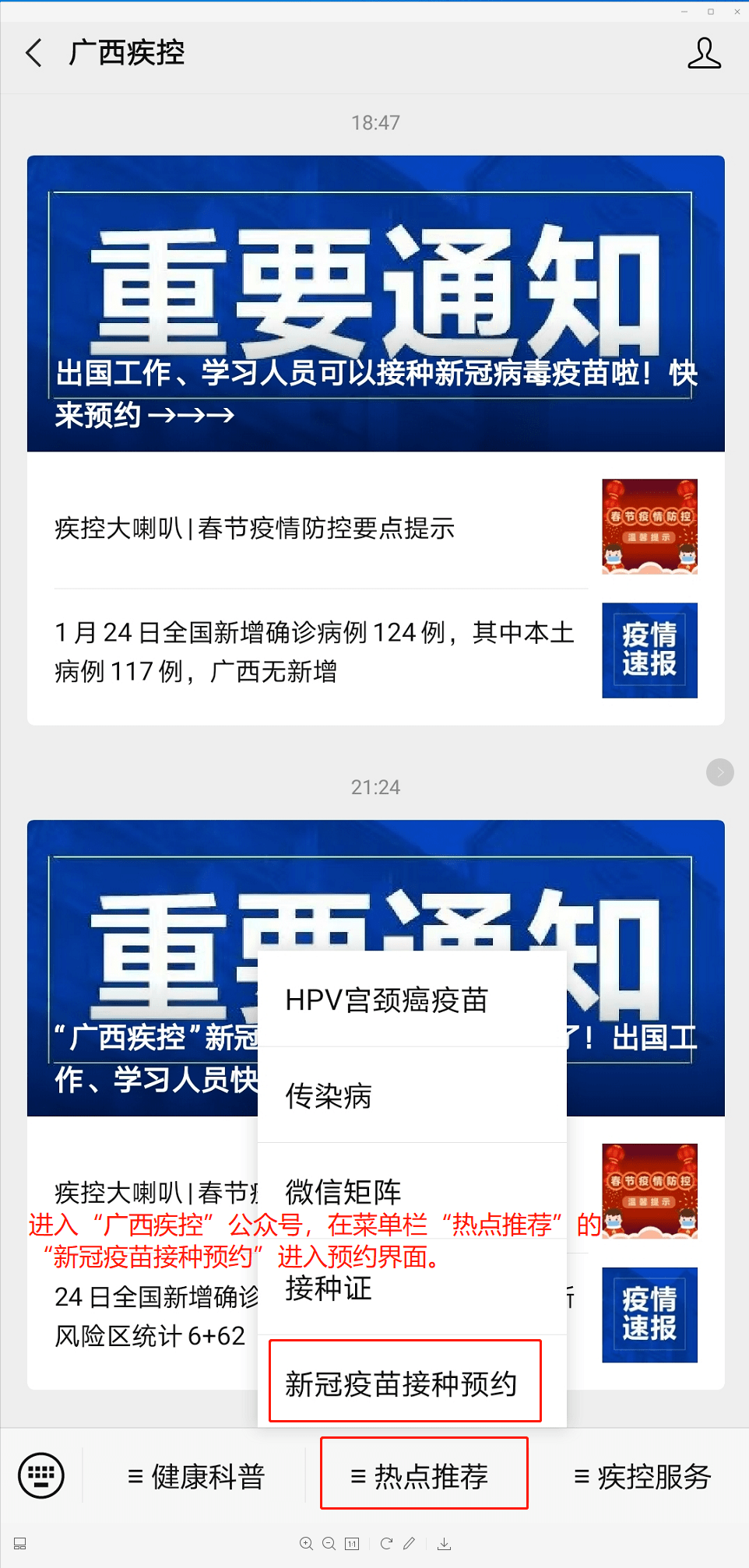This screenshot has width=749, height=1568.
Task: Open 新冠疫苗接种预约 to book a vaccination
Action: click(x=405, y=1381)
